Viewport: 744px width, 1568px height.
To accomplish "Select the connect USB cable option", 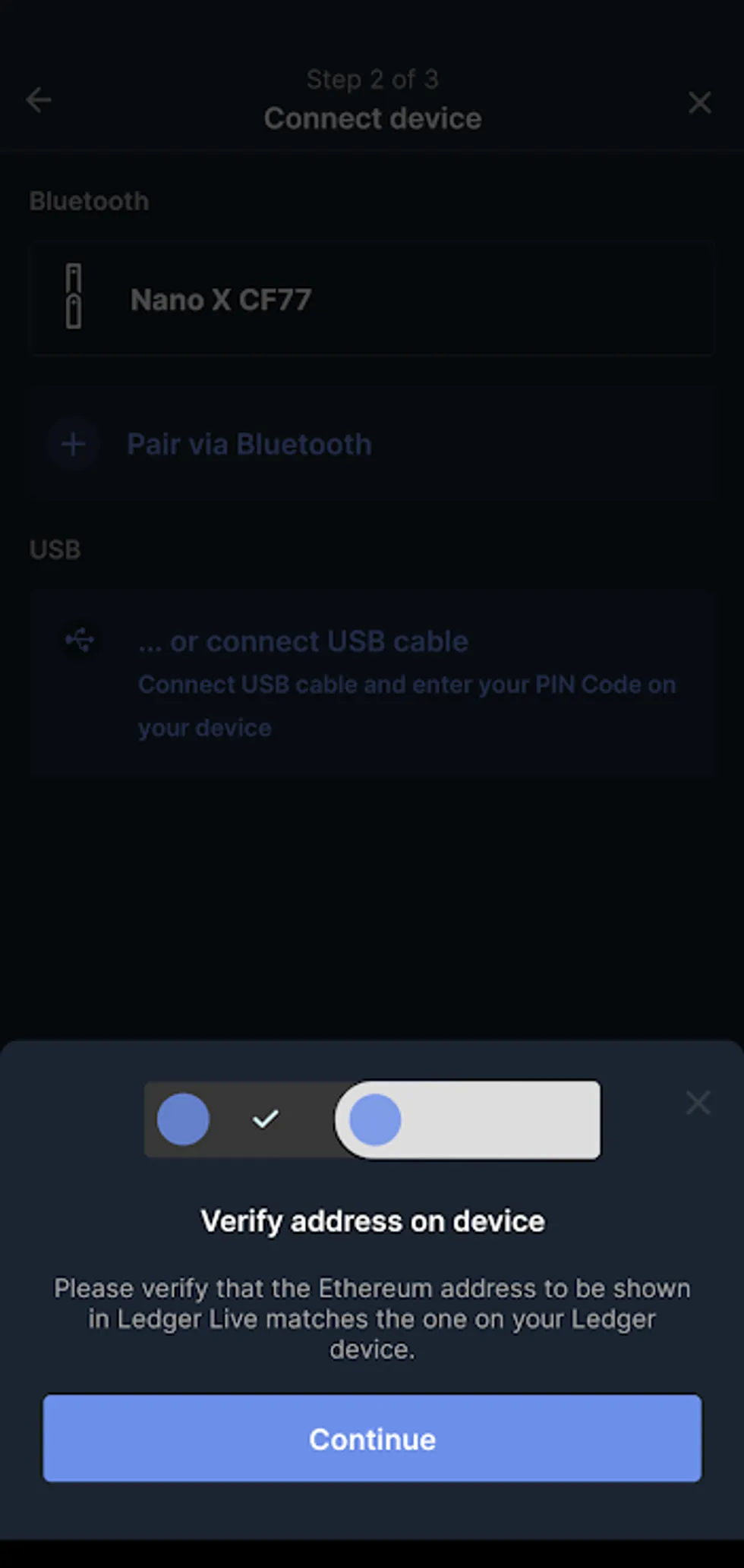I will coord(370,683).
